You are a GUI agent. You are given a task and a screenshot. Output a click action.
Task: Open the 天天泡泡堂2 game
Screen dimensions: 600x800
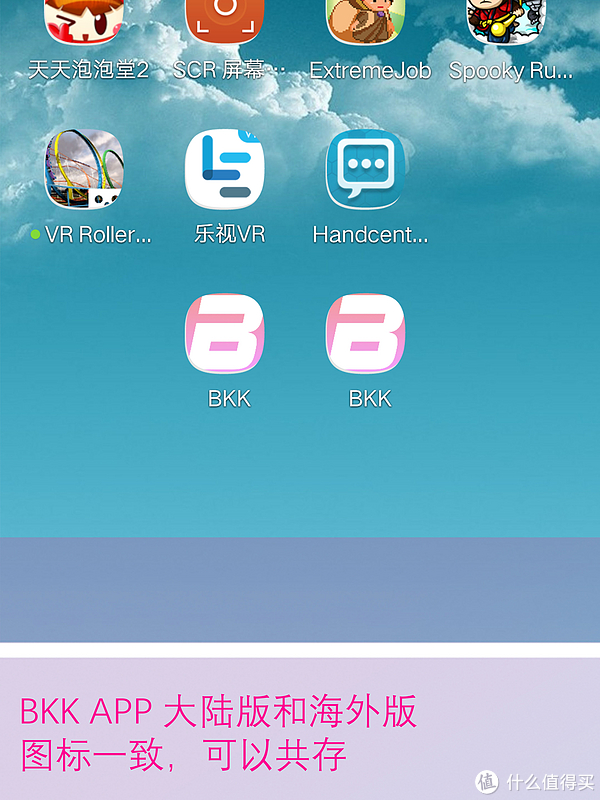point(86,22)
